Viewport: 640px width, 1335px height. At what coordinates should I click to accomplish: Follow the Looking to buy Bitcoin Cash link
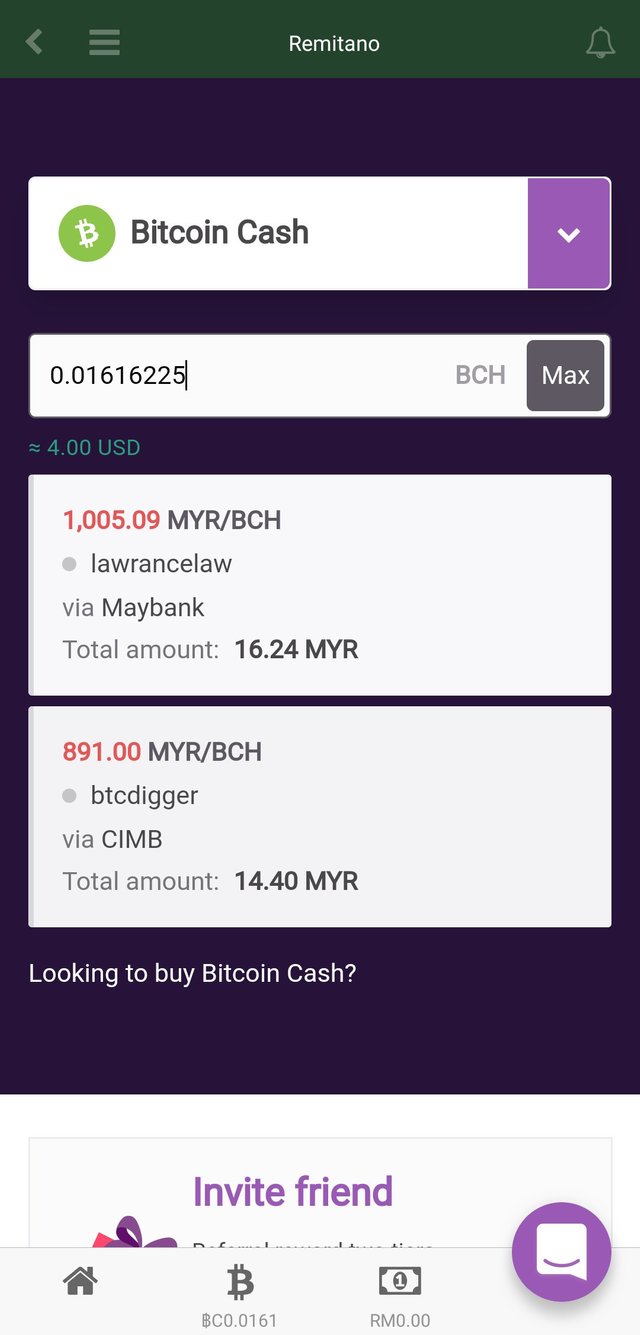coord(192,973)
